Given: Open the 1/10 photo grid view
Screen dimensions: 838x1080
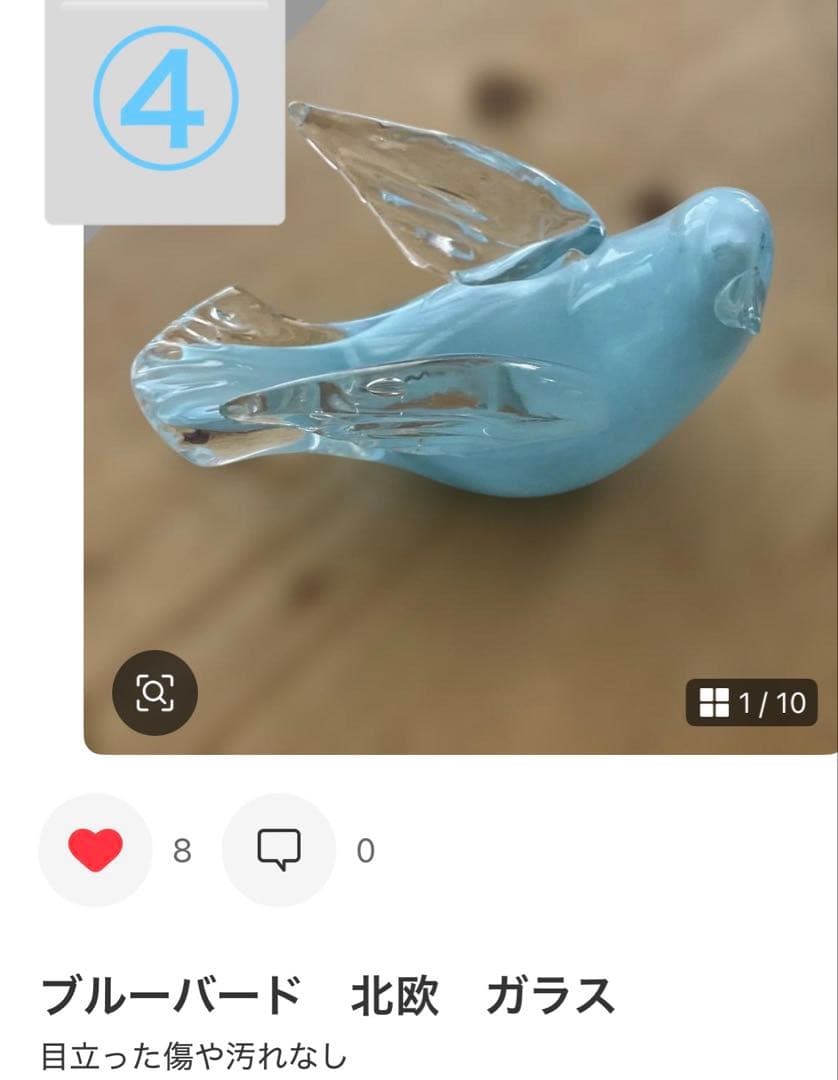Looking at the screenshot, I should click(x=752, y=703).
